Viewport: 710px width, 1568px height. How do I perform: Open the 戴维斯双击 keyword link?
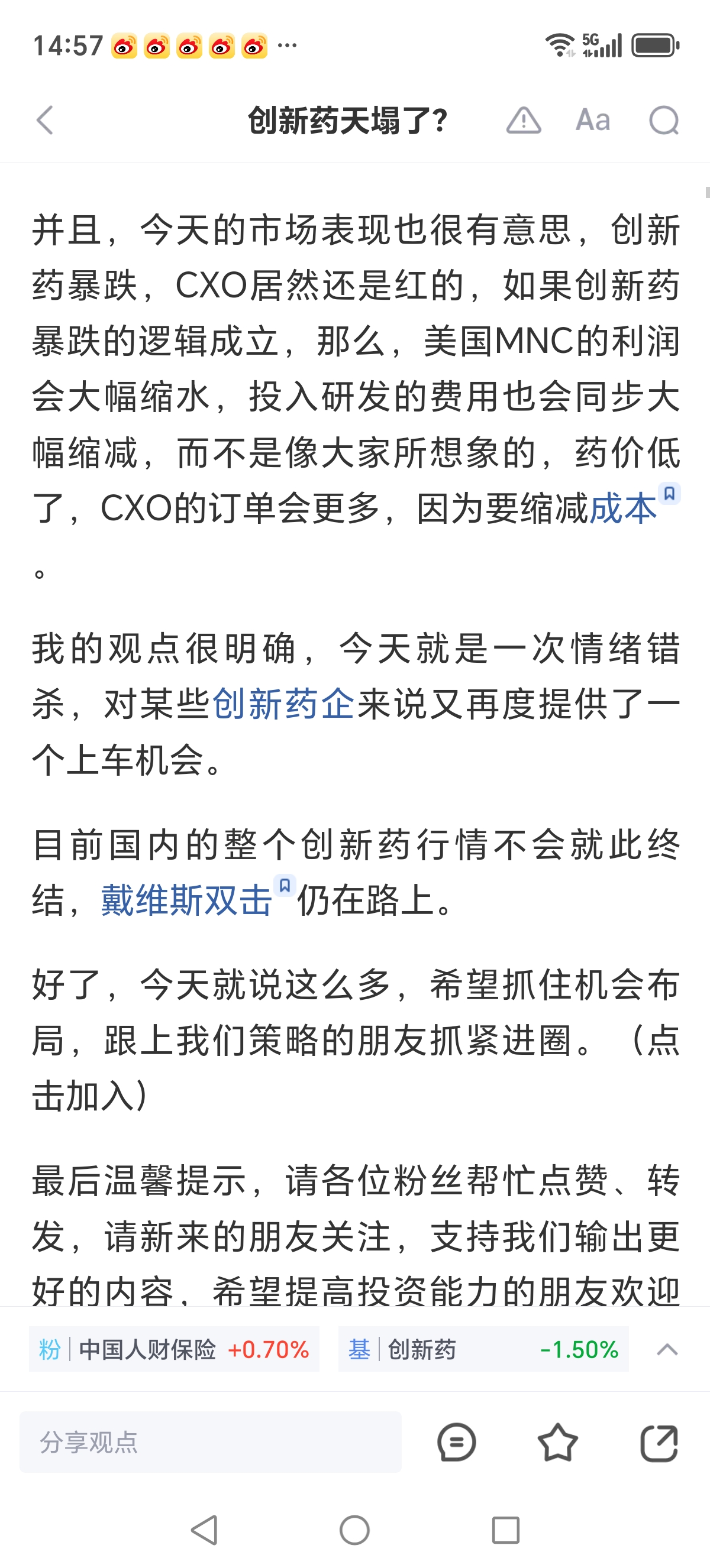(186, 900)
